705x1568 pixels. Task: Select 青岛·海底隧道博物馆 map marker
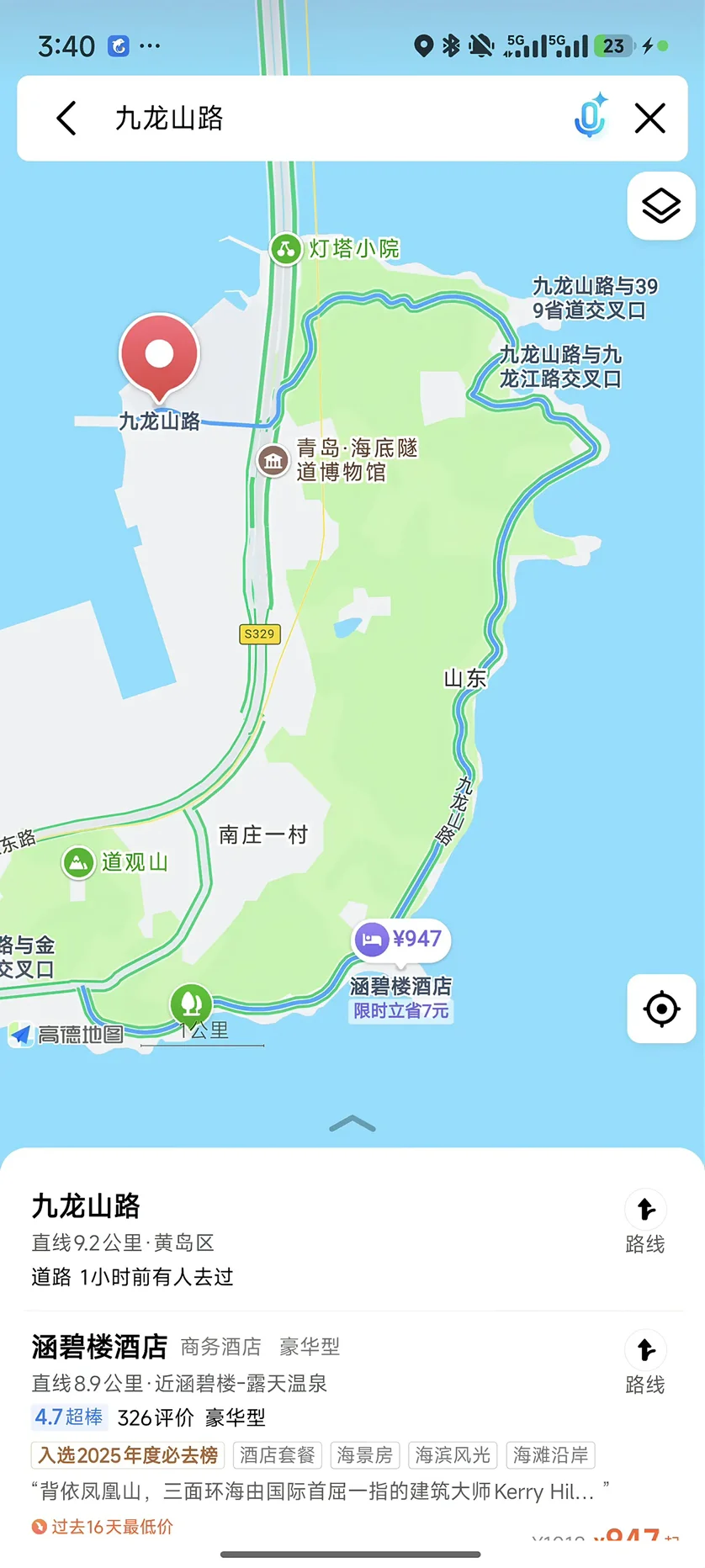coord(273,460)
